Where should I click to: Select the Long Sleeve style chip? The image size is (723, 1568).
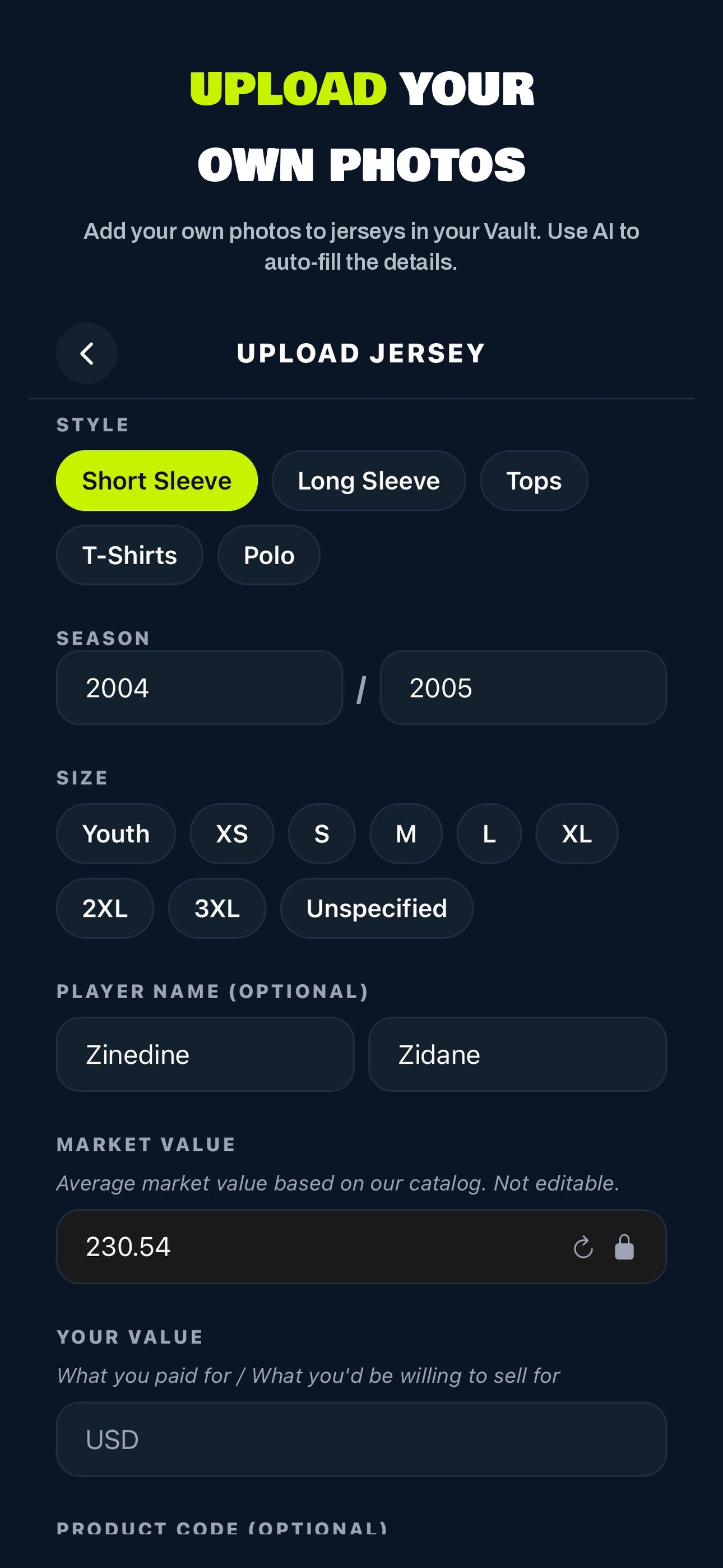click(x=368, y=481)
